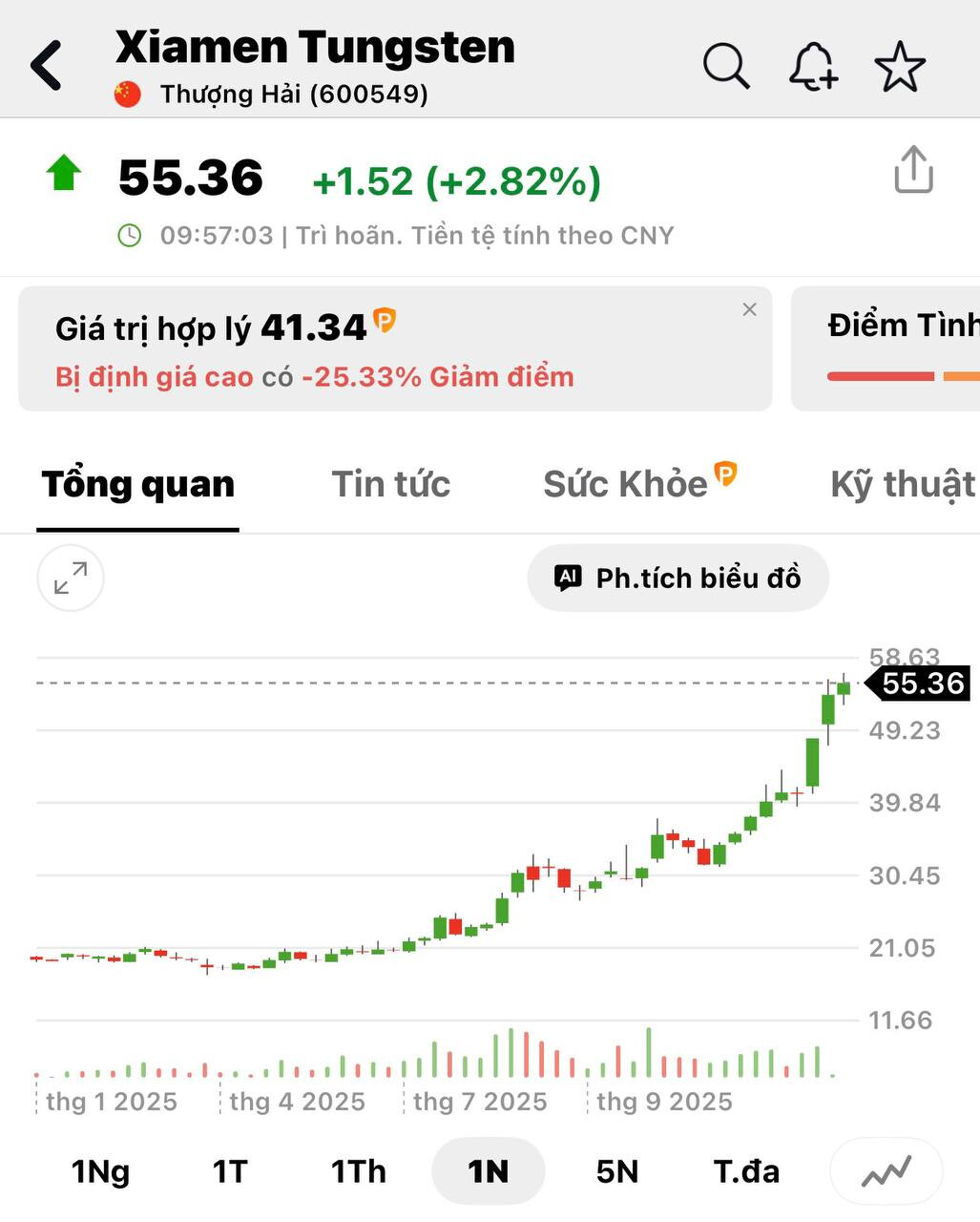Viewport: 980px width, 1222px height.
Task: Open the search magnifier icon
Action: (726, 67)
